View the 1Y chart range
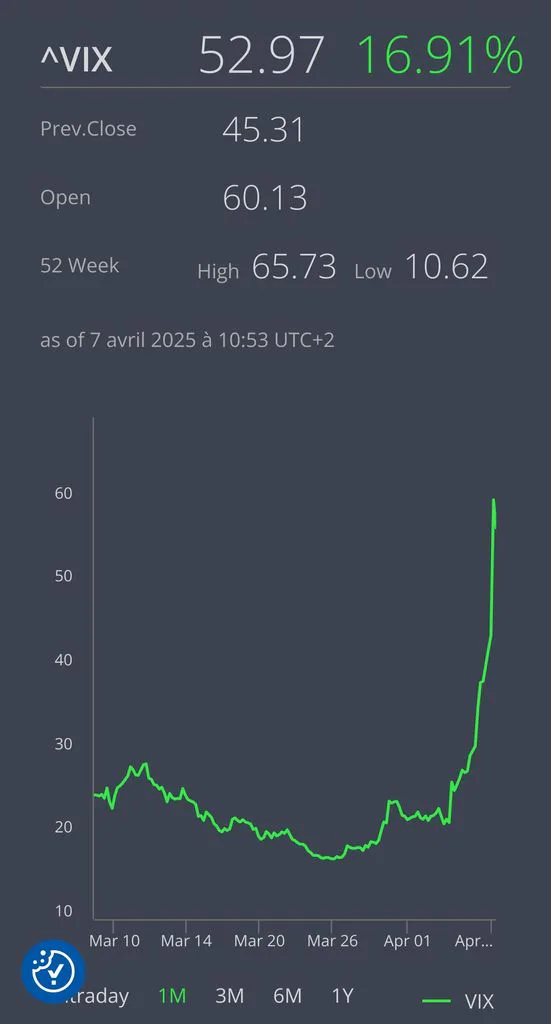The height and width of the screenshot is (1024, 551). [343, 997]
